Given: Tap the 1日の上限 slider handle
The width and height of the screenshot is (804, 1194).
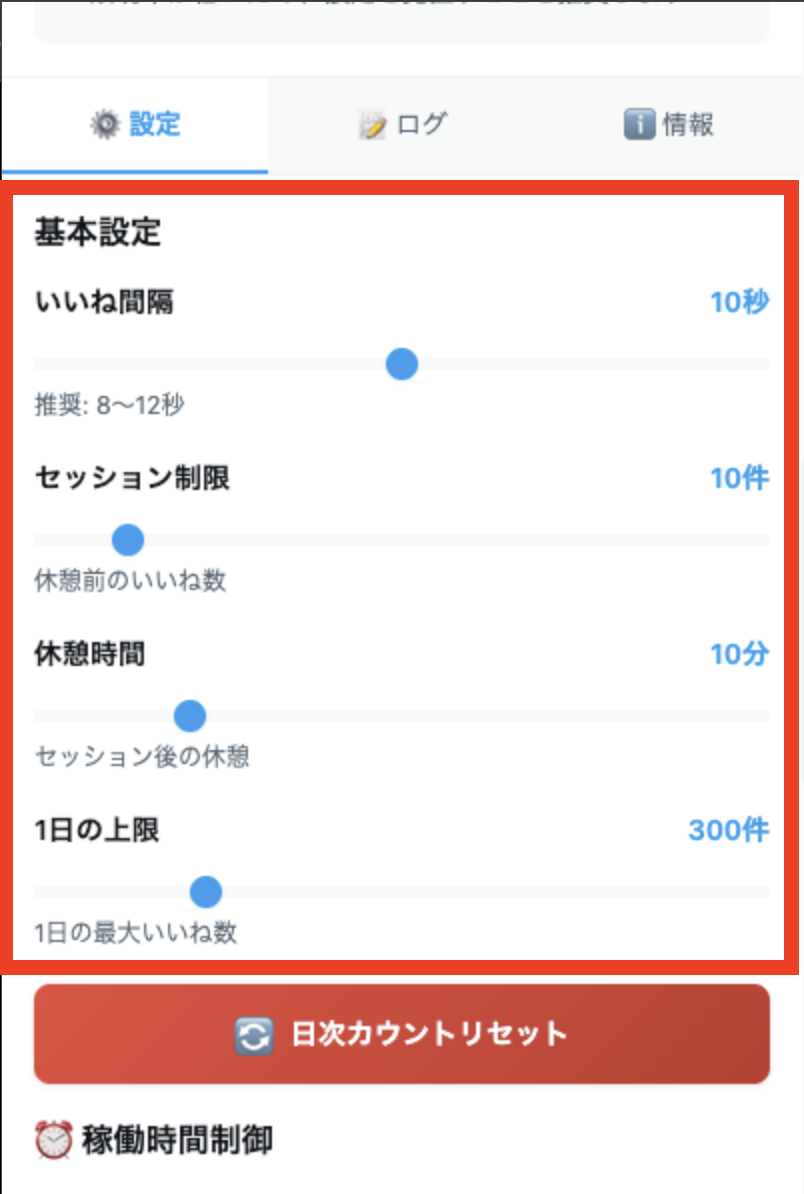Looking at the screenshot, I should (206, 891).
